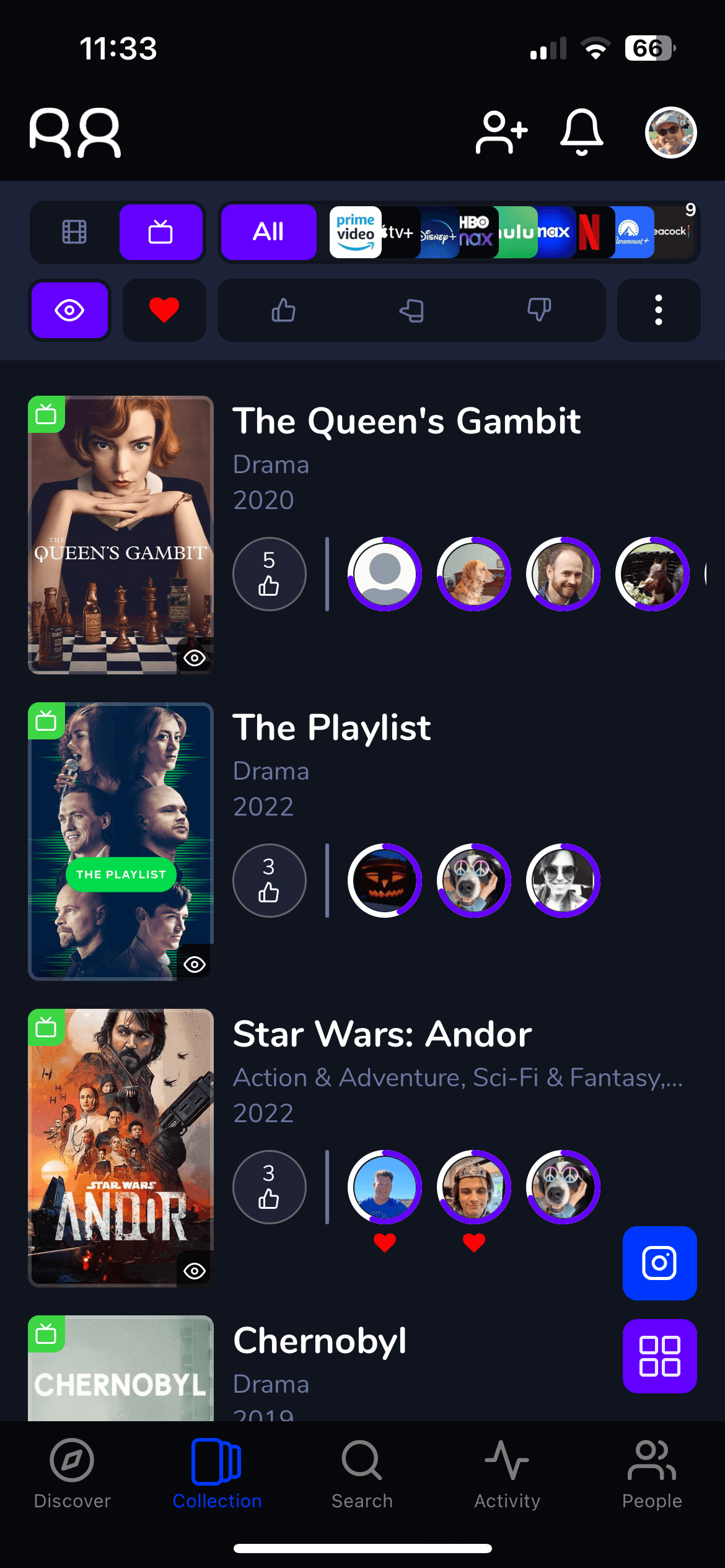Open the three-dot more options menu
The width and height of the screenshot is (725, 1568).
659,310
